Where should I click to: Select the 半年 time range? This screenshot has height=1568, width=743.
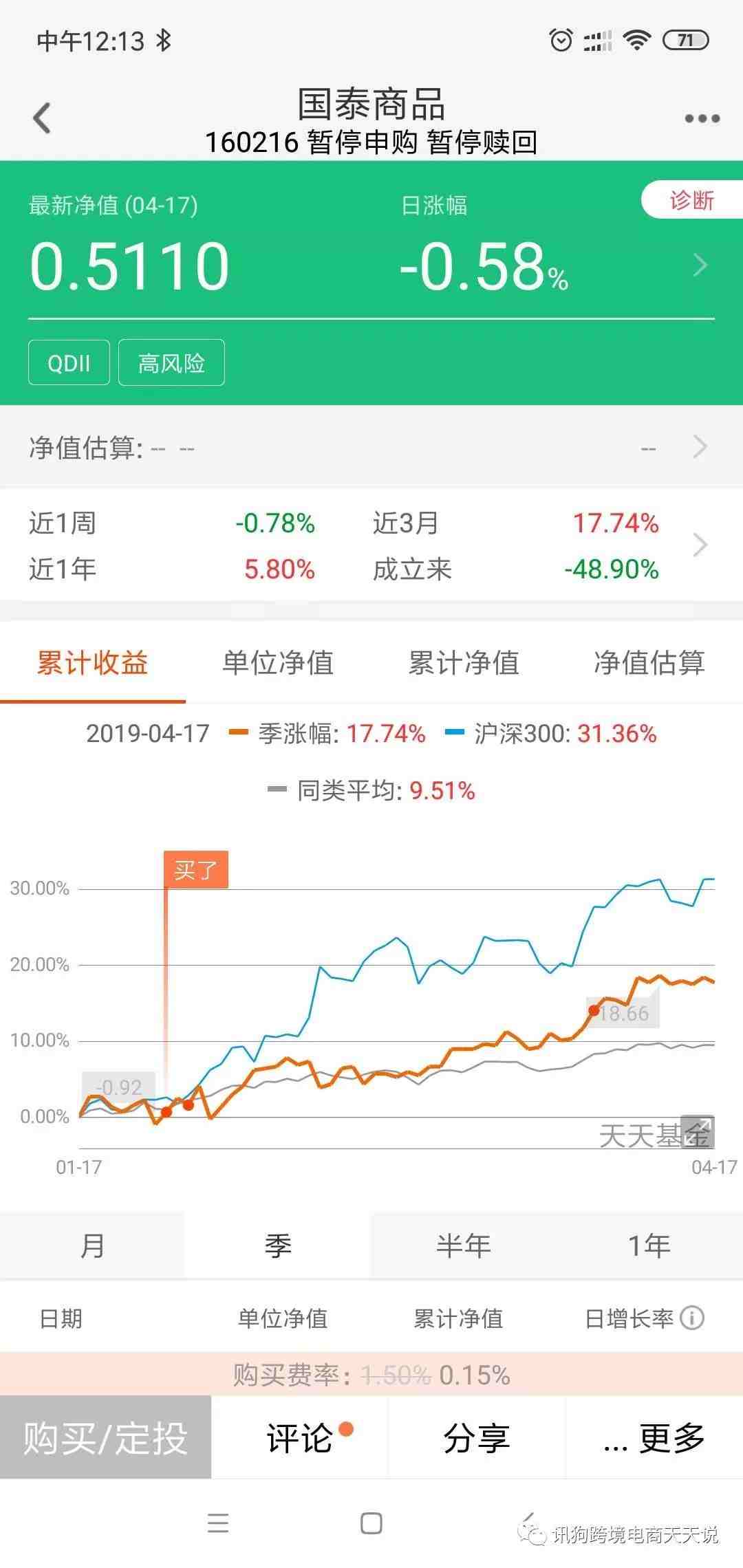[464, 1245]
